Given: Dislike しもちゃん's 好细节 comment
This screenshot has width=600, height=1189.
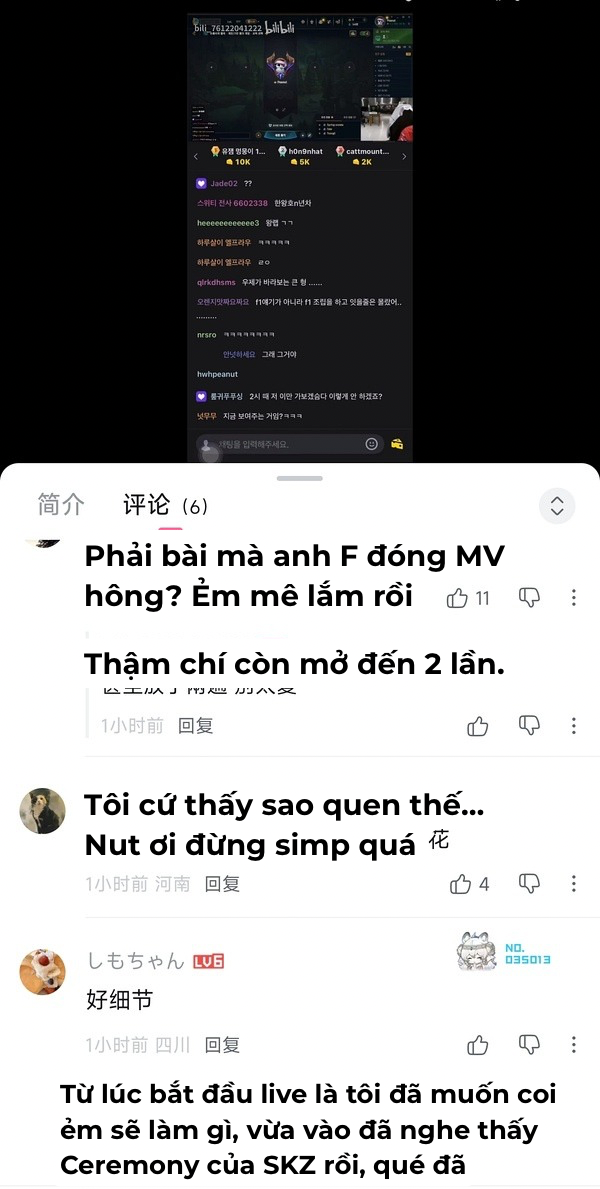Looking at the screenshot, I should [529, 1045].
